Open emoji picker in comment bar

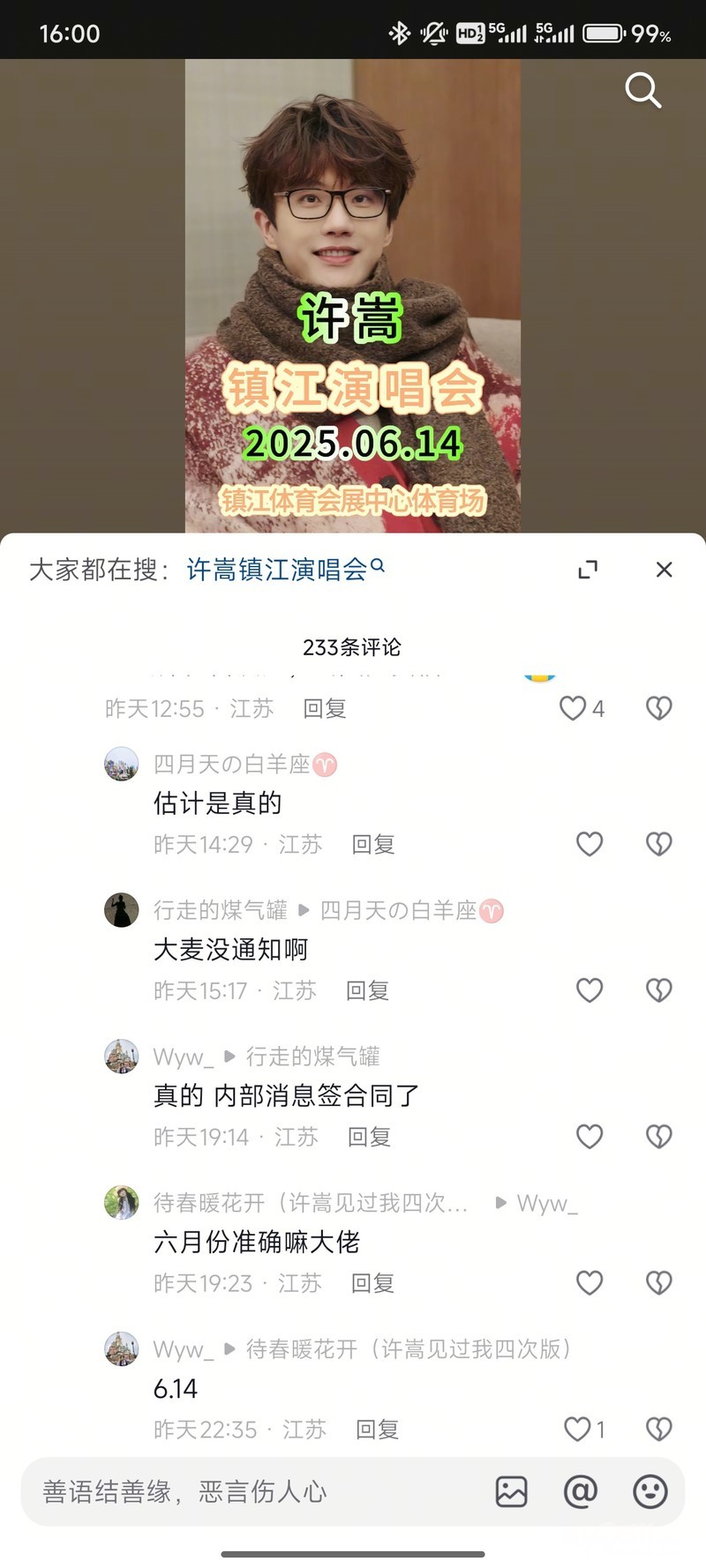click(650, 1491)
